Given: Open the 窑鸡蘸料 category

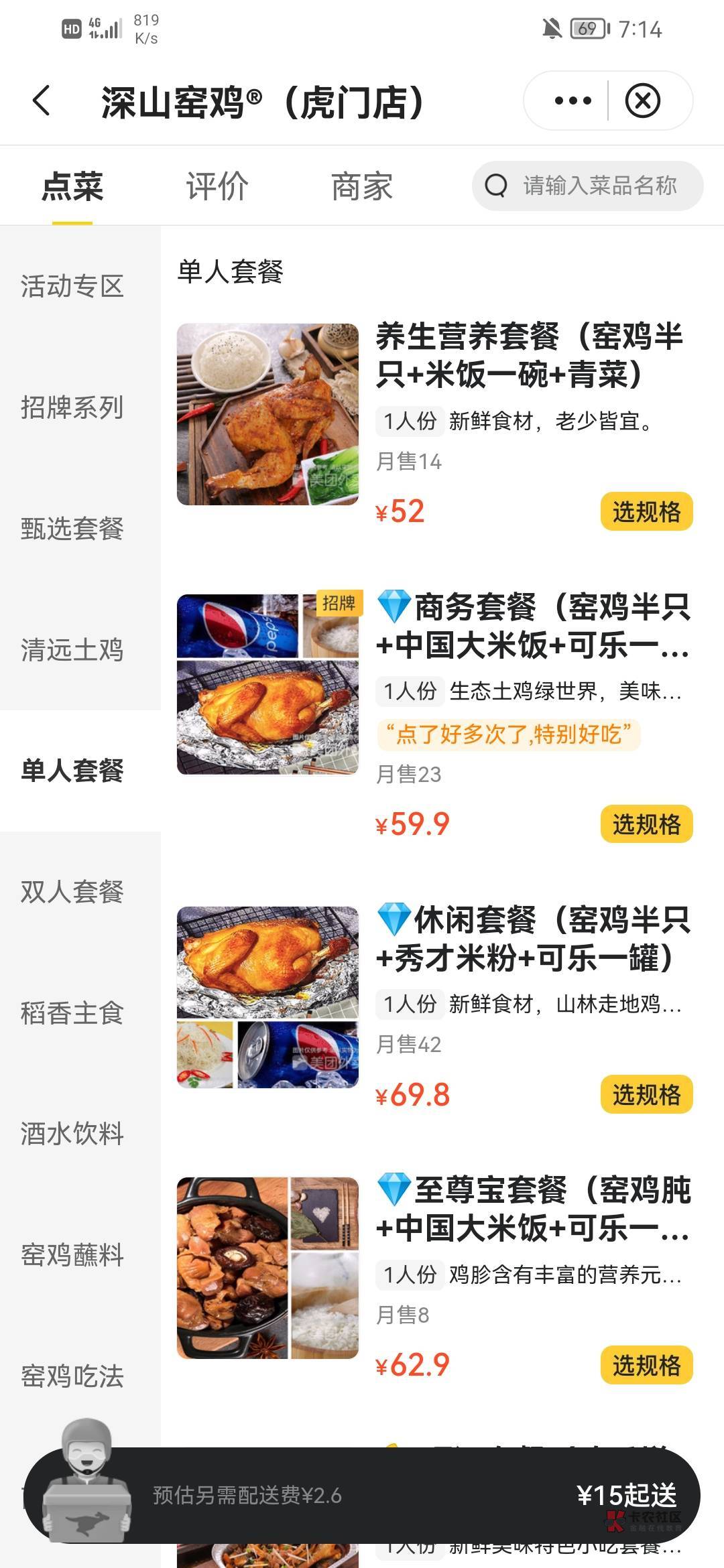Looking at the screenshot, I should (72, 1255).
